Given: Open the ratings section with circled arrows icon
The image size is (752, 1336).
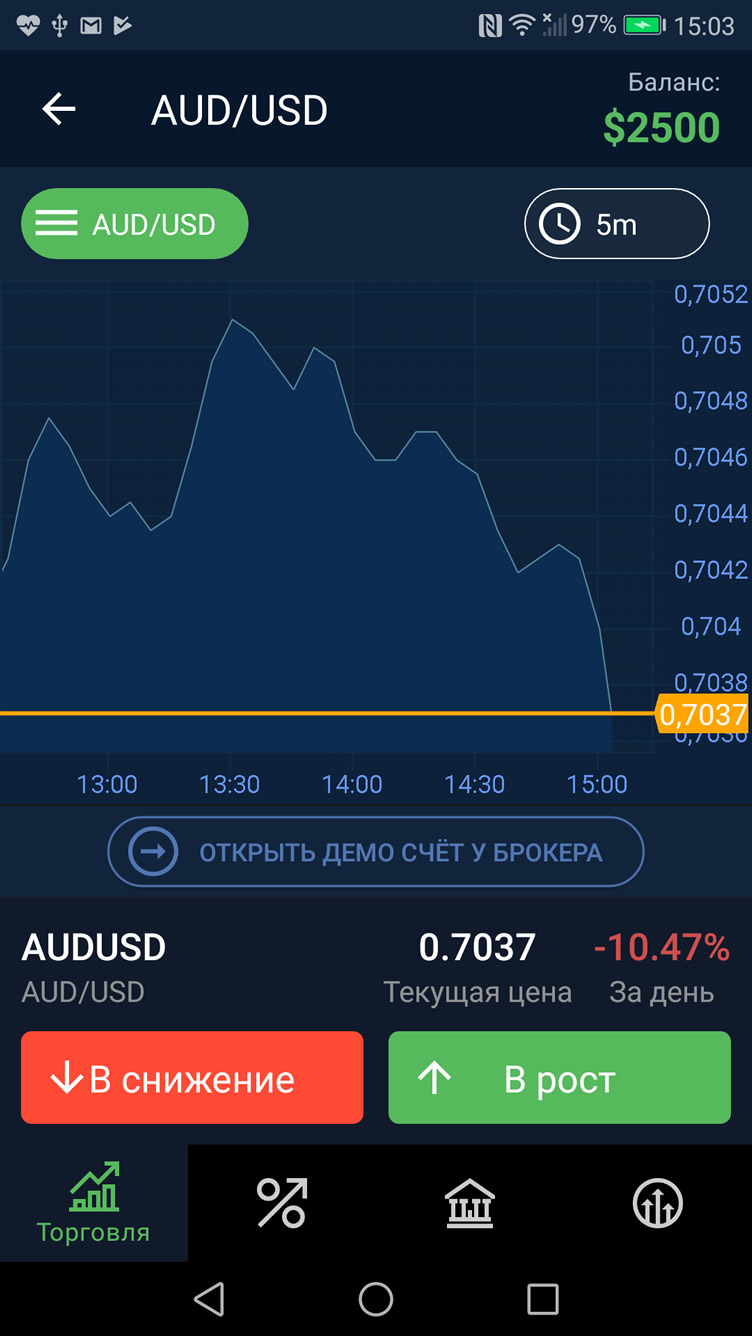Looking at the screenshot, I should click(658, 1203).
